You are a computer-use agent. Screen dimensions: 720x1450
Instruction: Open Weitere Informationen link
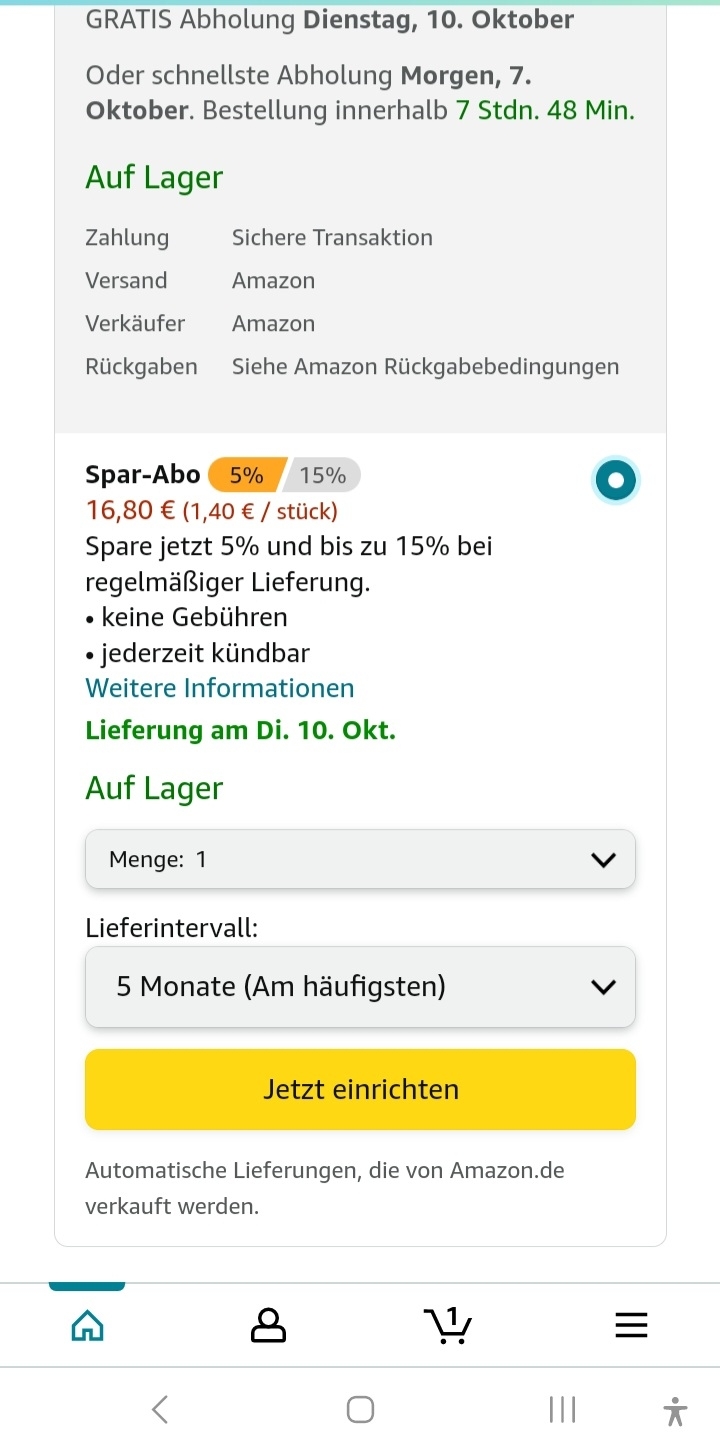[x=220, y=688]
